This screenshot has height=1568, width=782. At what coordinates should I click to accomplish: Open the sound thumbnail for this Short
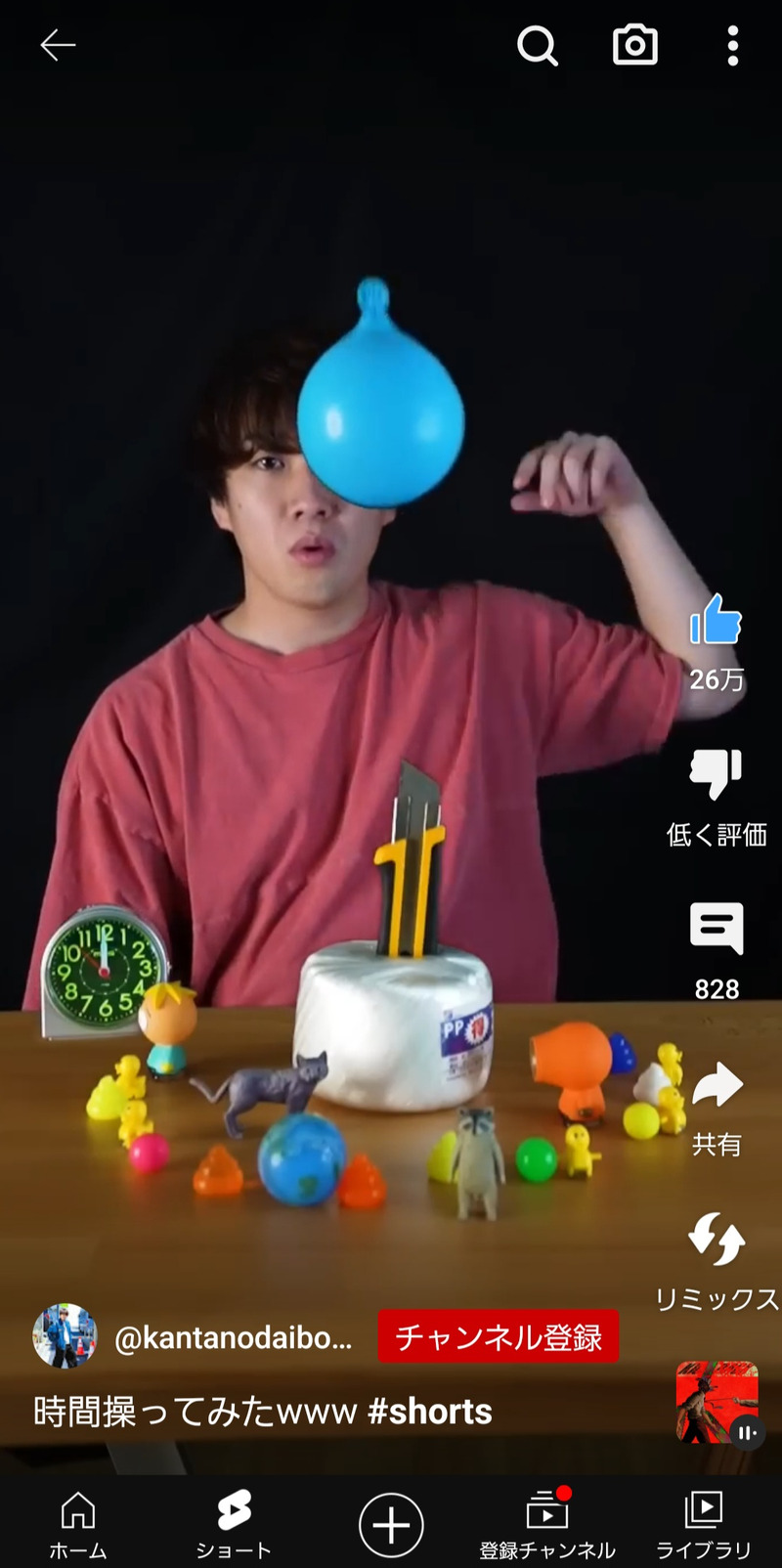click(x=717, y=1402)
